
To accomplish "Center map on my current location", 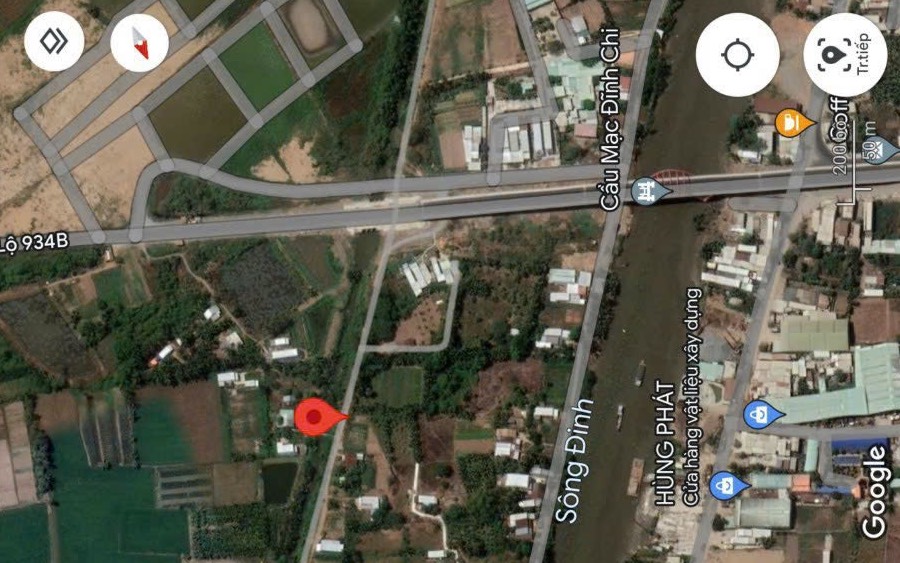I will (738, 55).
